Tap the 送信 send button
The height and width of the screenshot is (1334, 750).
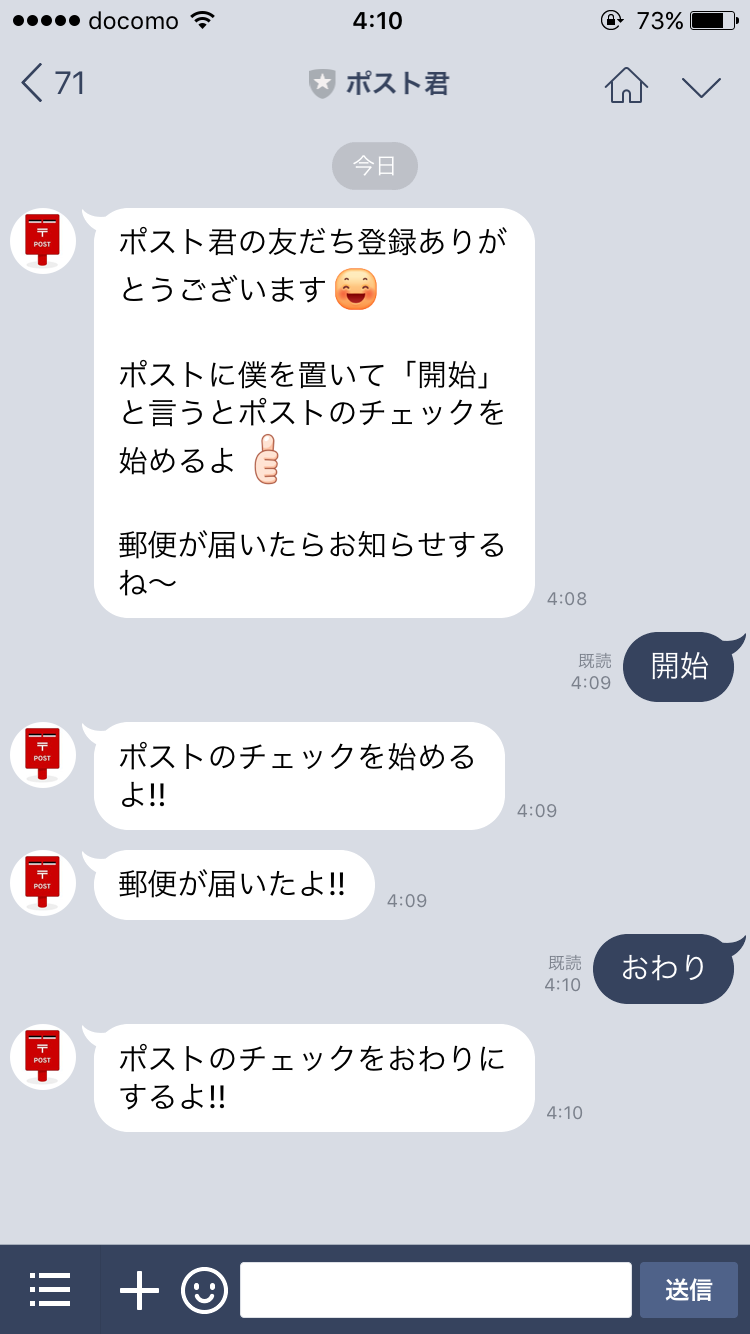pyautogui.click(x=689, y=1290)
